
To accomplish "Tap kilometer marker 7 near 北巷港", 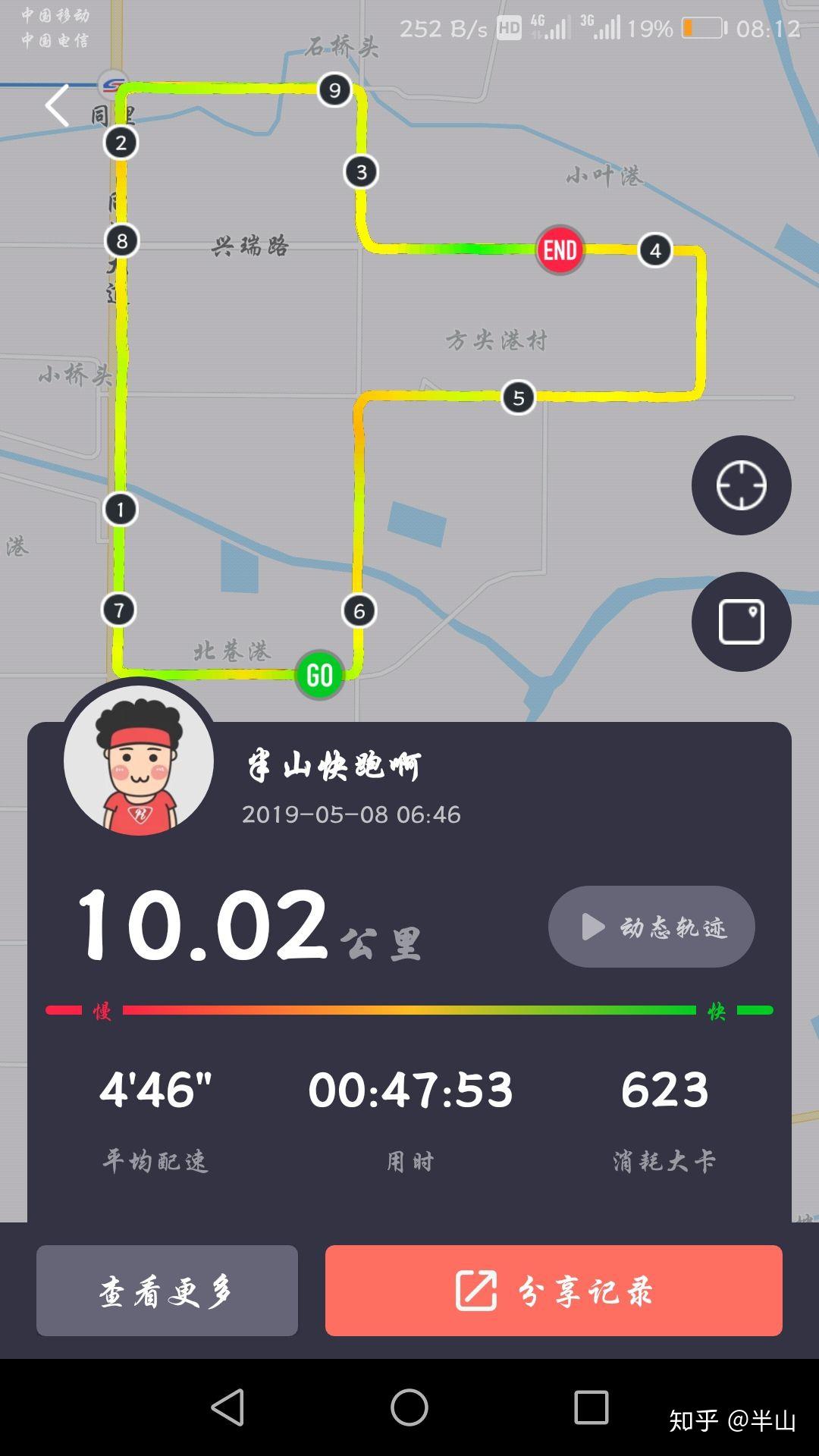I will pyautogui.click(x=119, y=607).
